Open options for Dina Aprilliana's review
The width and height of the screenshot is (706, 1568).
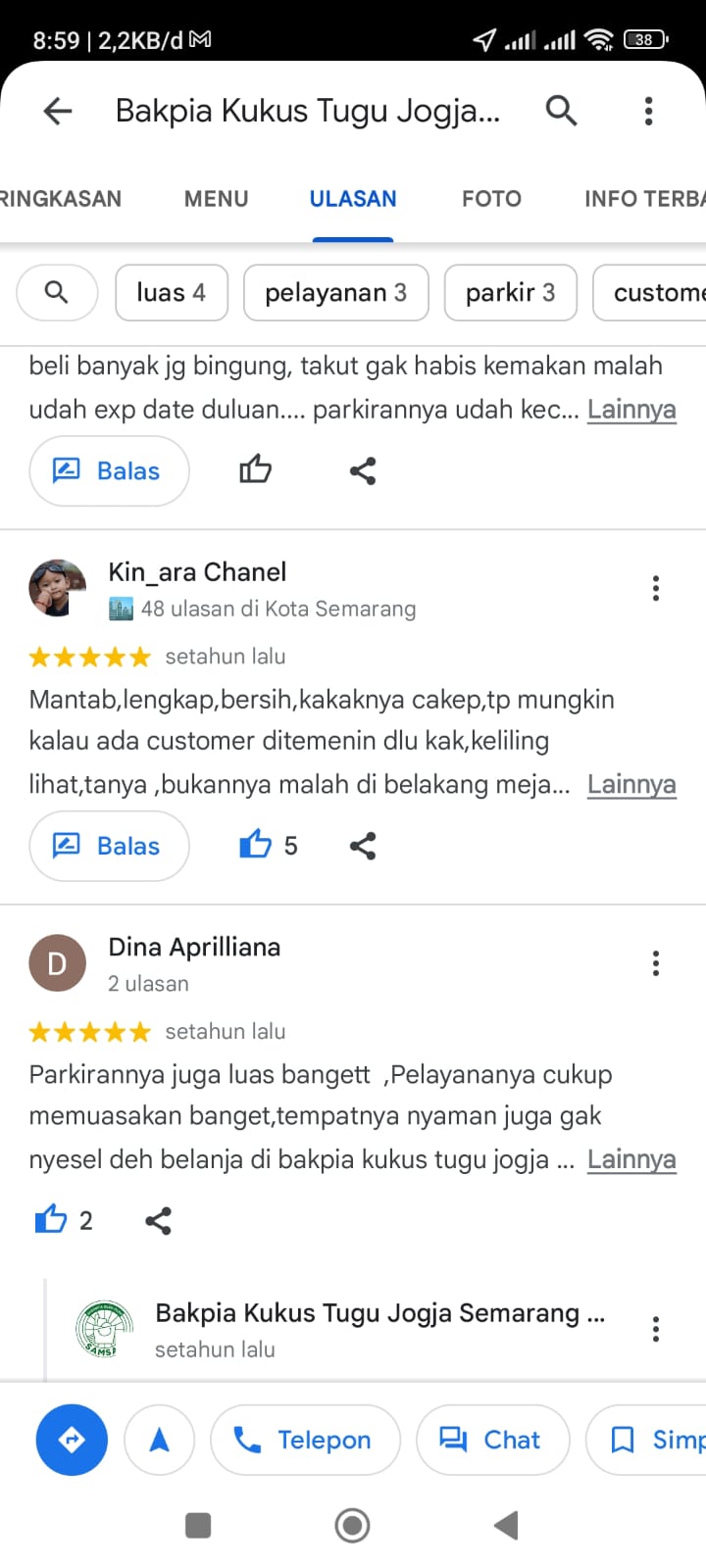(x=655, y=963)
